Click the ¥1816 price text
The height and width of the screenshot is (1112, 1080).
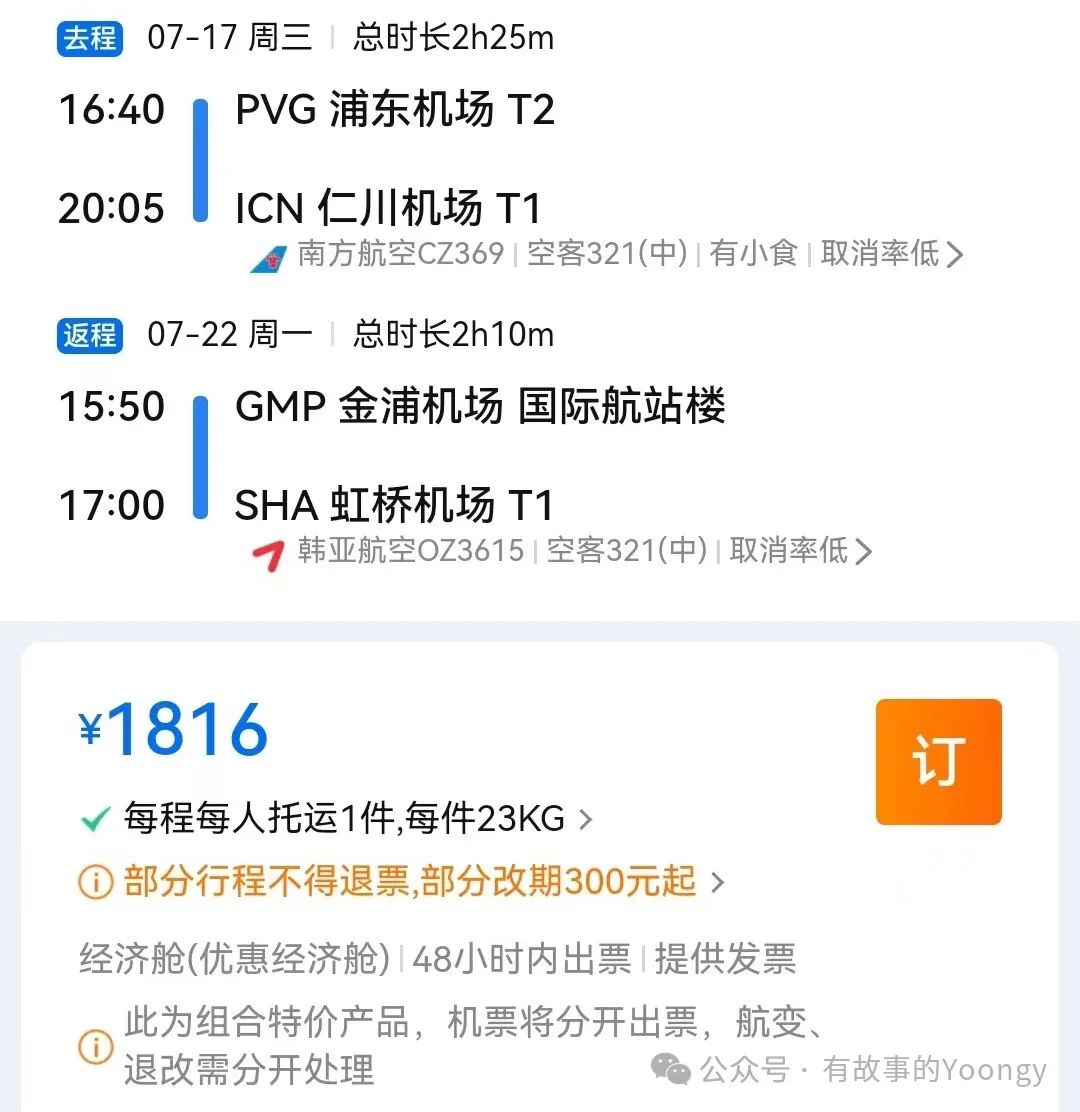pyautogui.click(x=172, y=729)
